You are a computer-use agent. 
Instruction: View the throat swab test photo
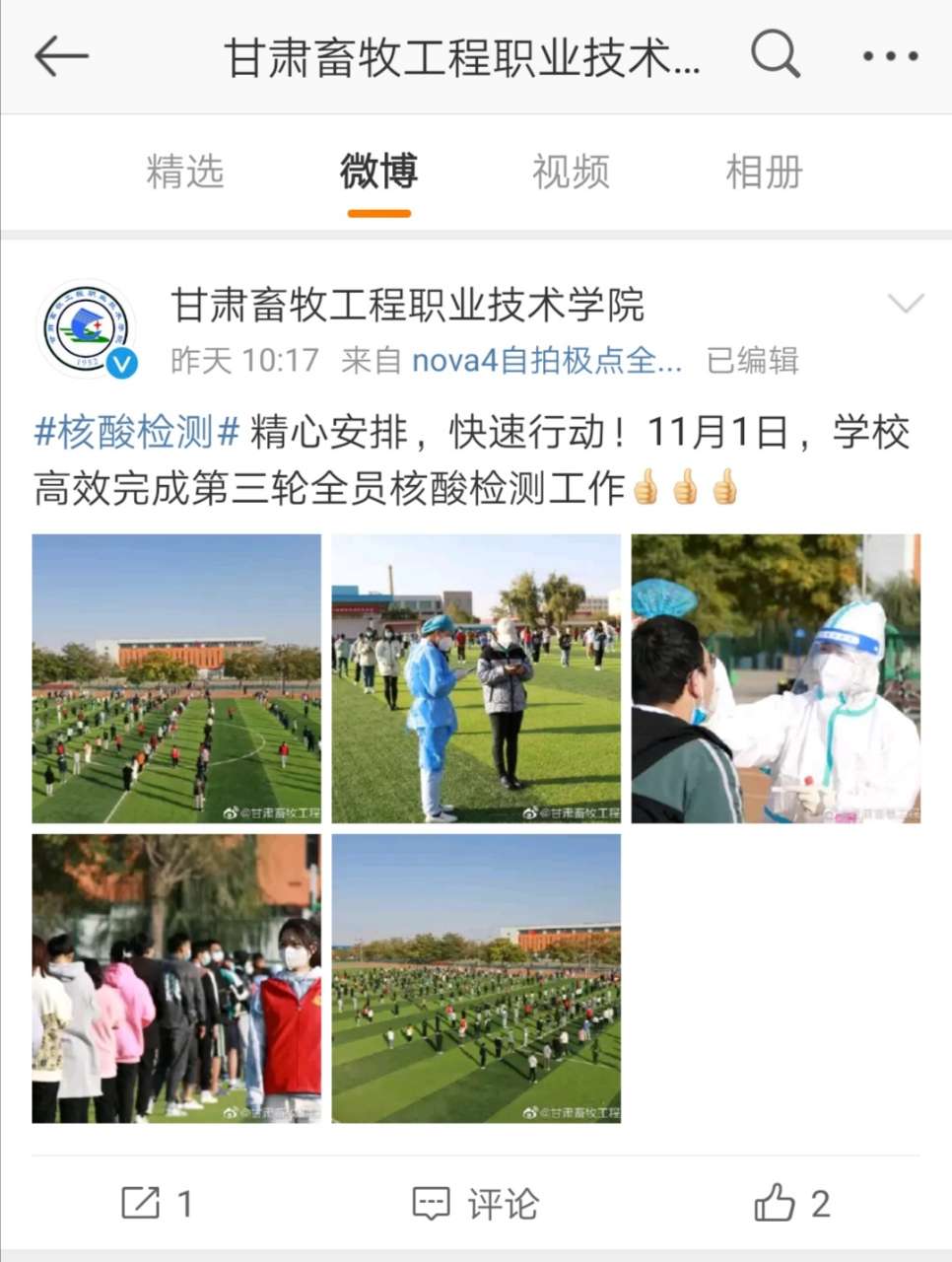[776, 678]
